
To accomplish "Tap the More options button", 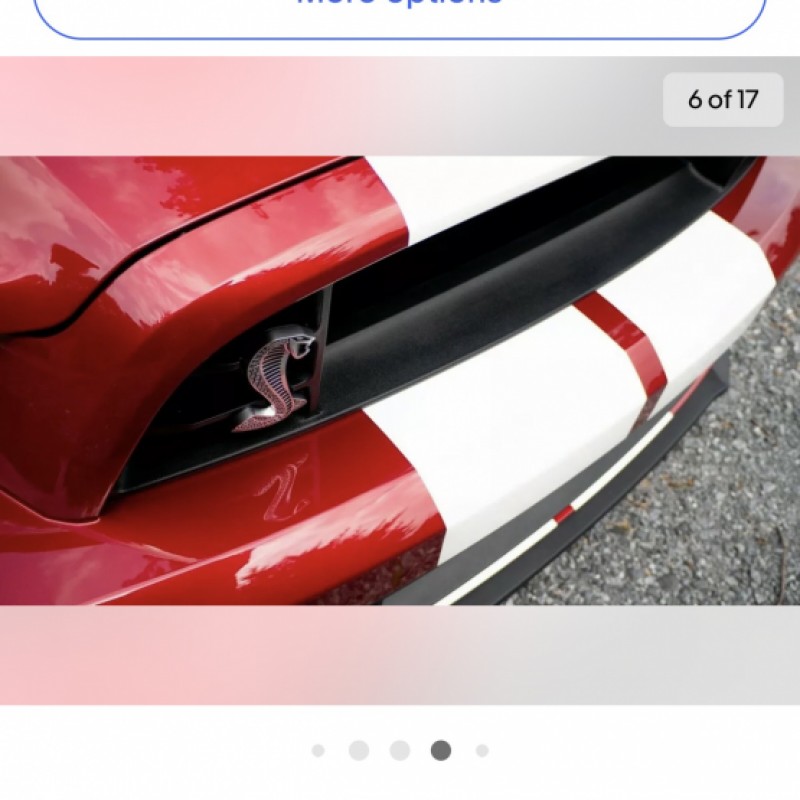I will pyautogui.click(x=400, y=10).
